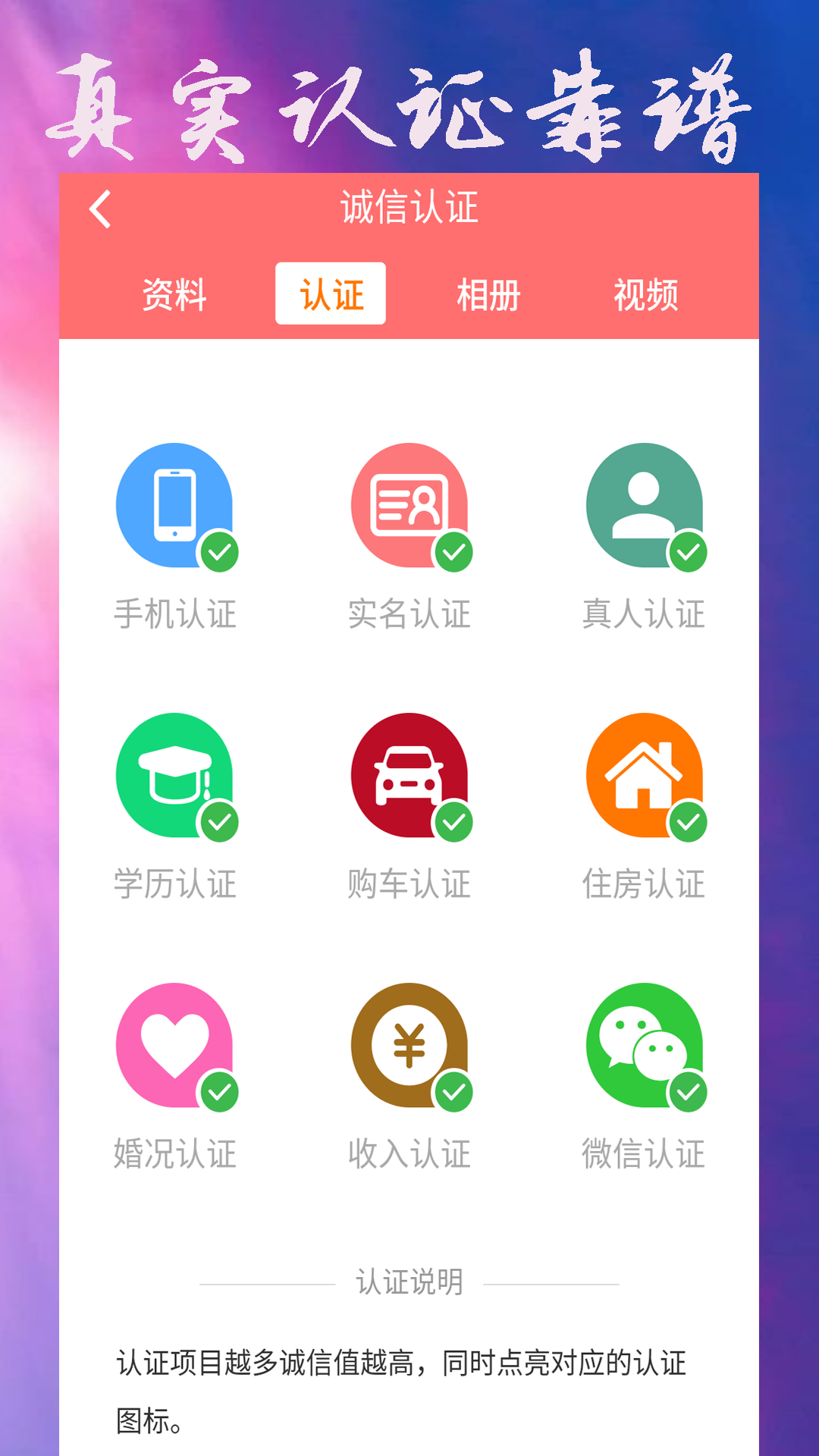Screen dimensions: 819x1456
Task: Tap the green checkmark on 购车认证
Action: coord(453,821)
